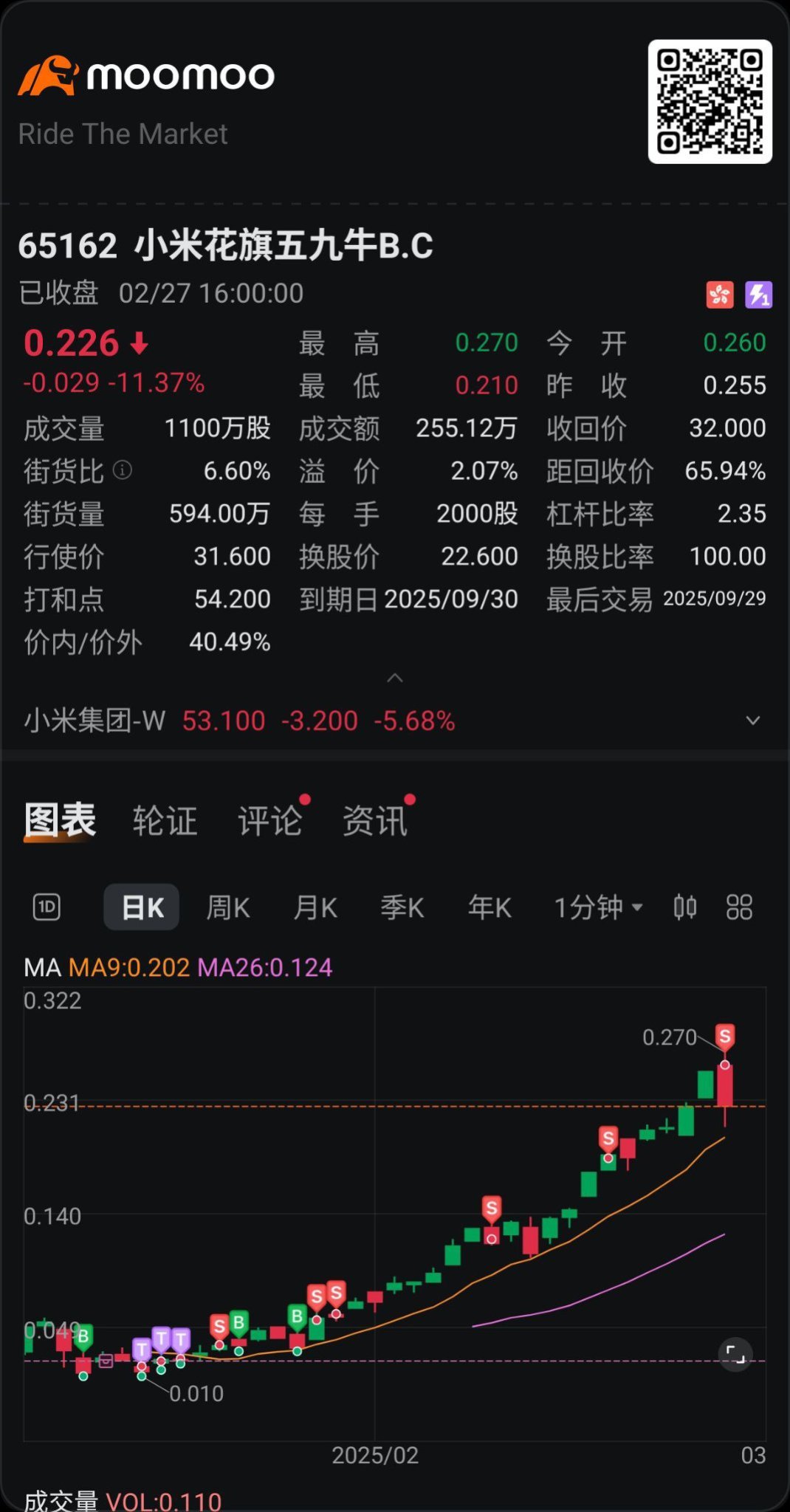Screen dimensions: 790x1512
Task: Tap the info icon beside 街货比
Action: [x=123, y=470]
